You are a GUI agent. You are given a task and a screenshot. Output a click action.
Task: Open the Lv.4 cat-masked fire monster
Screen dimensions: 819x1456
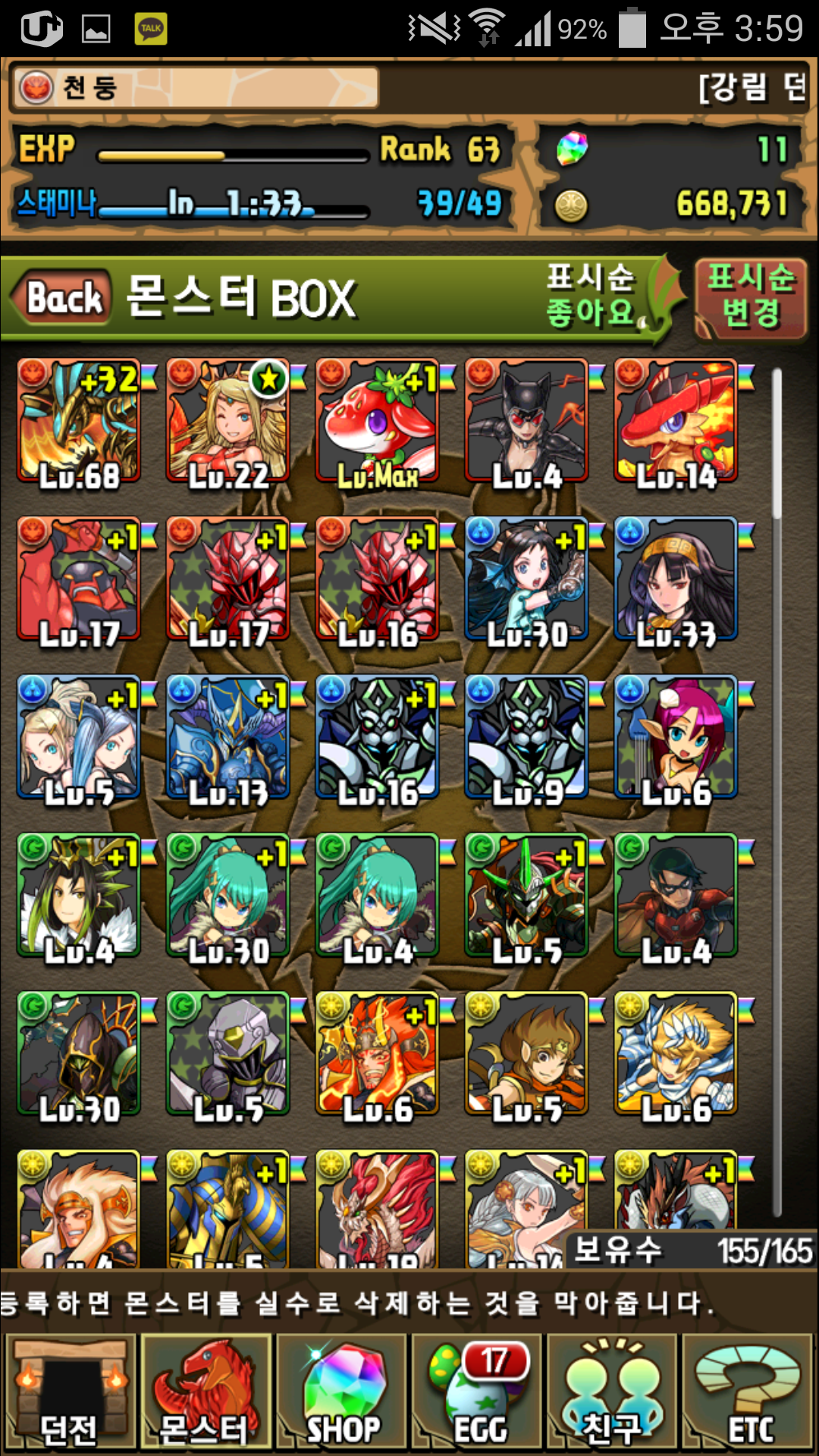(526, 422)
